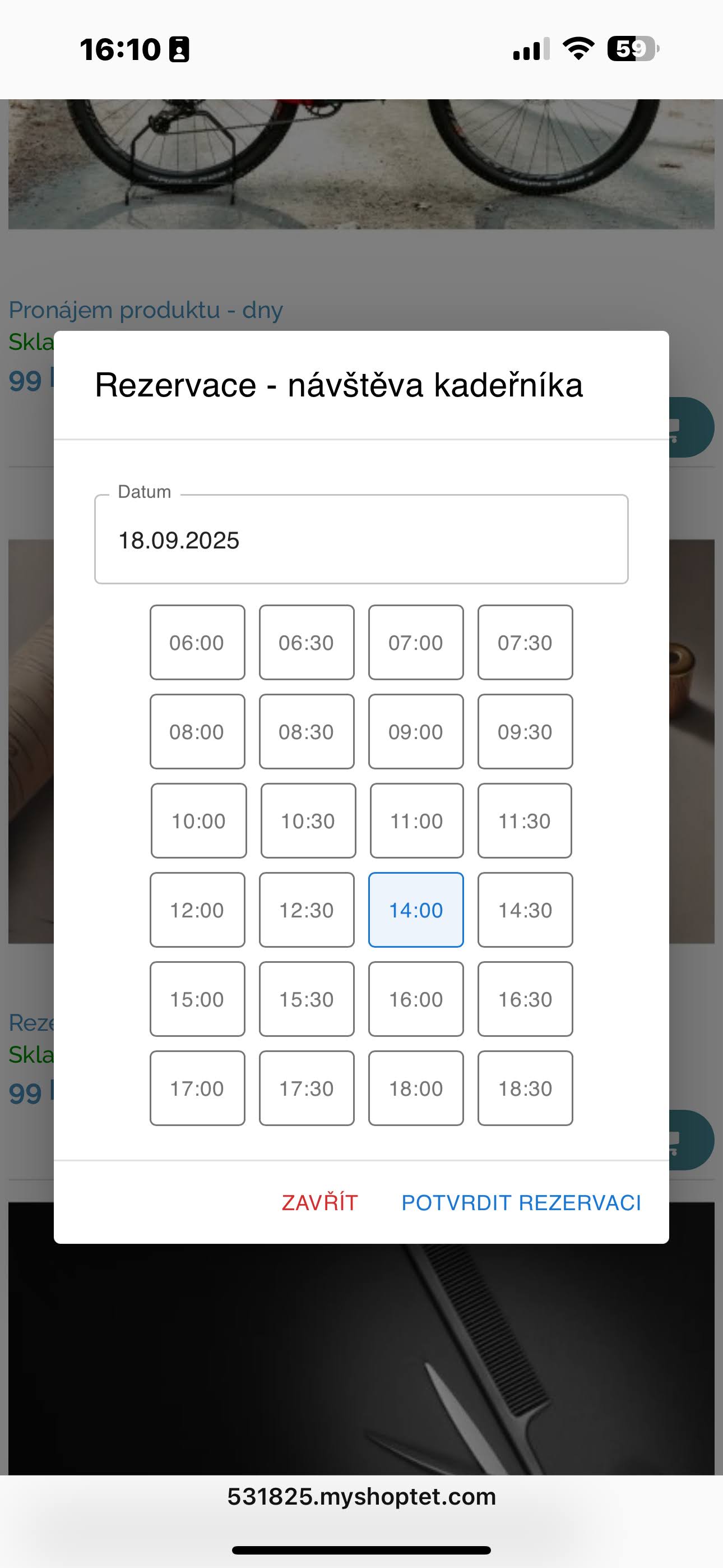Tap the highlighted 14:00 slot

click(416, 910)
